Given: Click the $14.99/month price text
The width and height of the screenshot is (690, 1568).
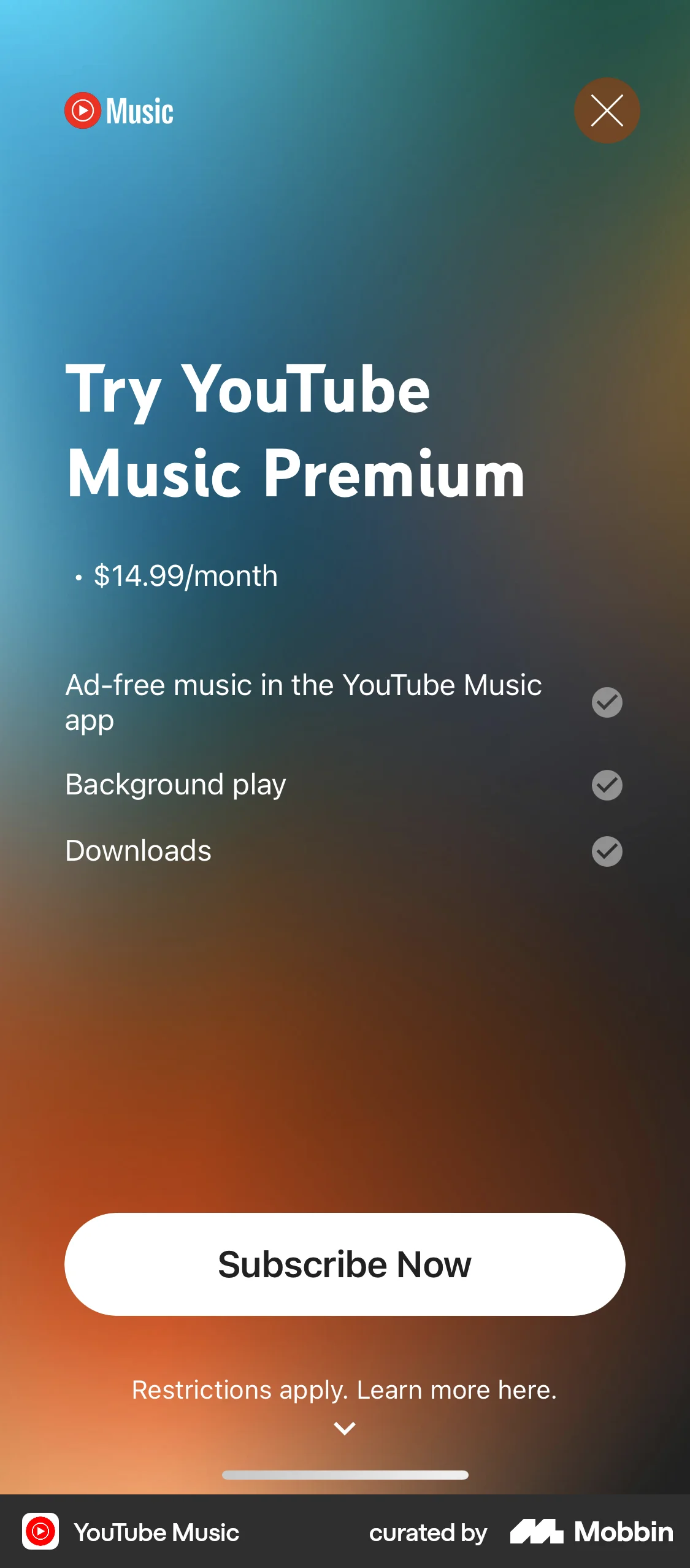Looking at the screenshot, I should [184, 575].
